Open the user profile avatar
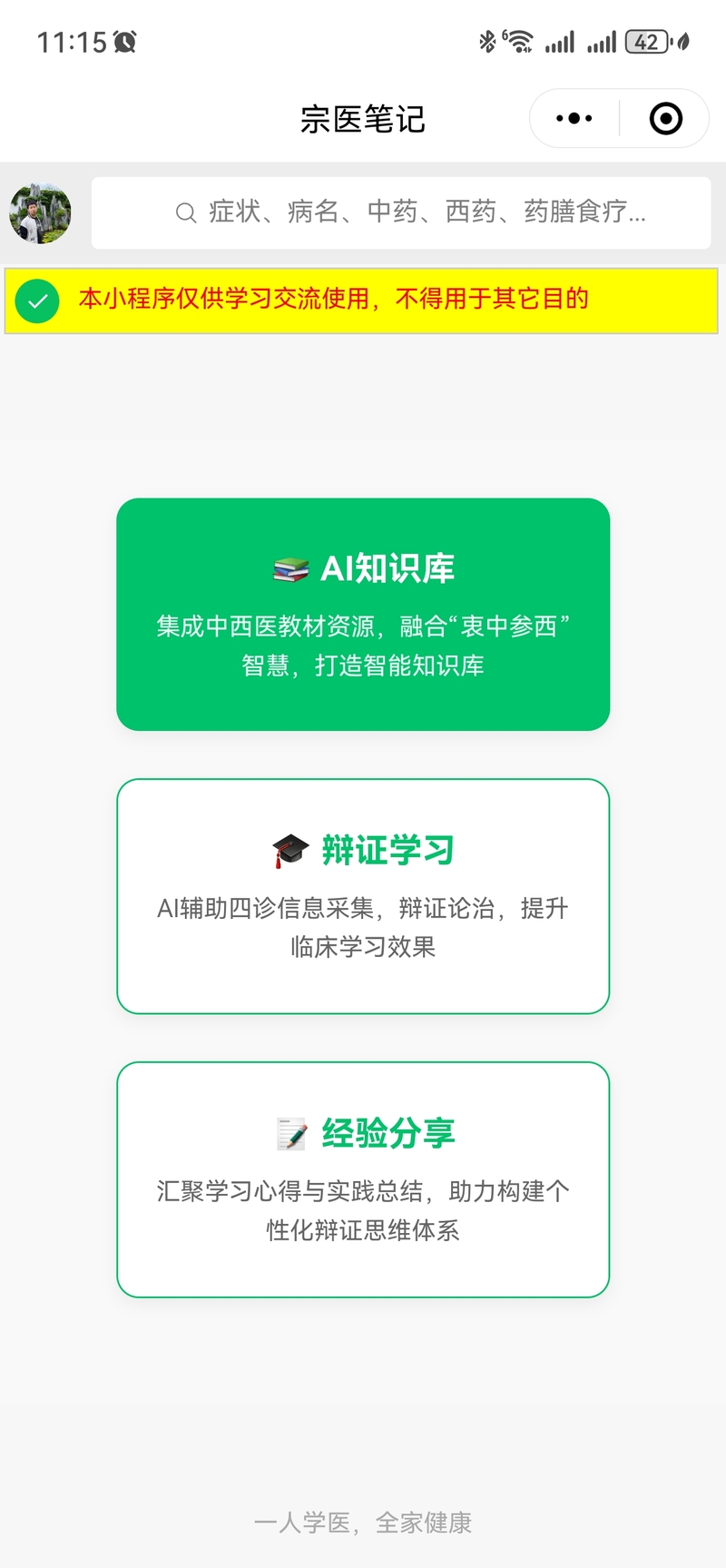The image size is (726, 1568). click(40, 213)
